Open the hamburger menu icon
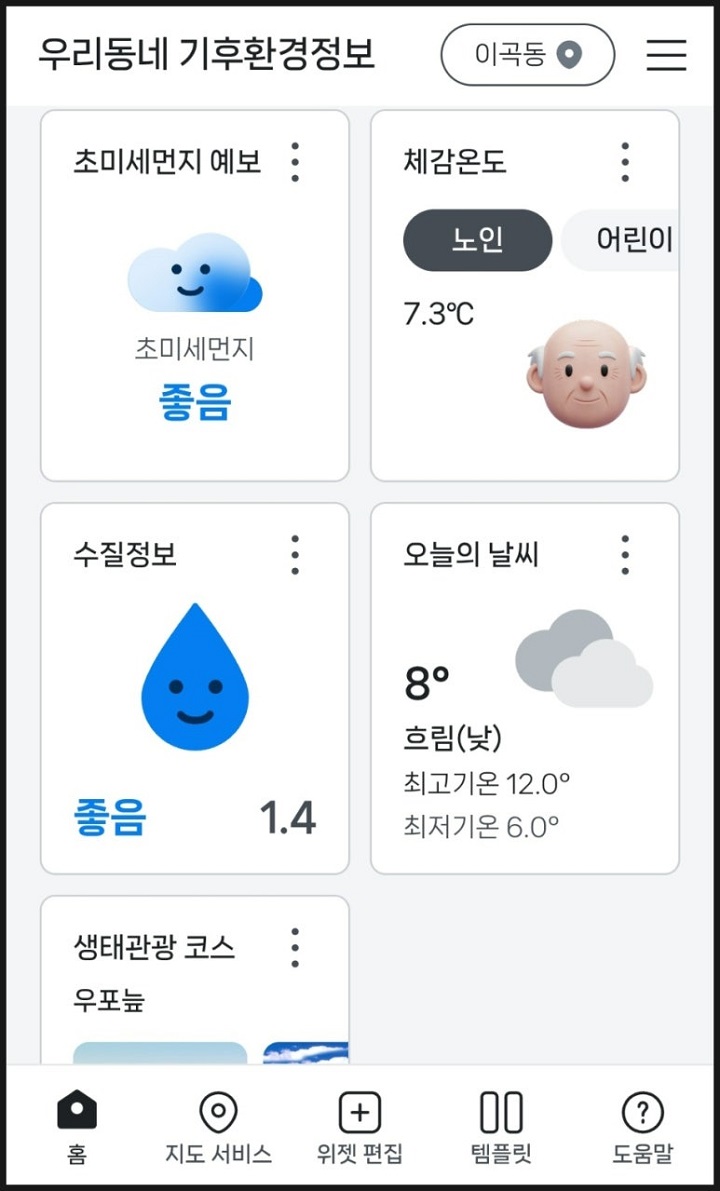Image resolution: width=720 pixels, height=1191 pixels. coord(665,55)
